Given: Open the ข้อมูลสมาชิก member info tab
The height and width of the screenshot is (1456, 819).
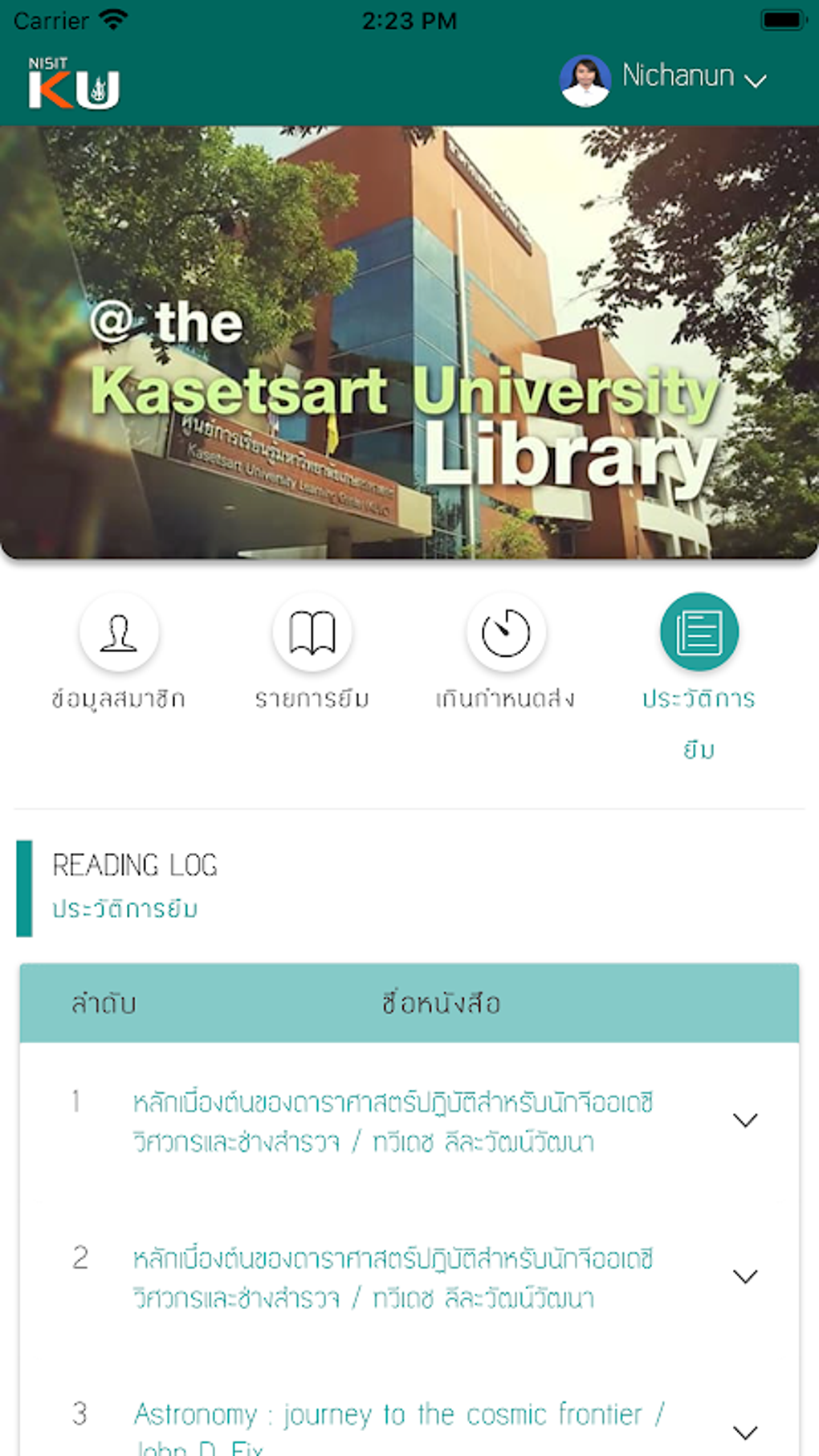Looking at the screenshot, I should coord(119,633).
